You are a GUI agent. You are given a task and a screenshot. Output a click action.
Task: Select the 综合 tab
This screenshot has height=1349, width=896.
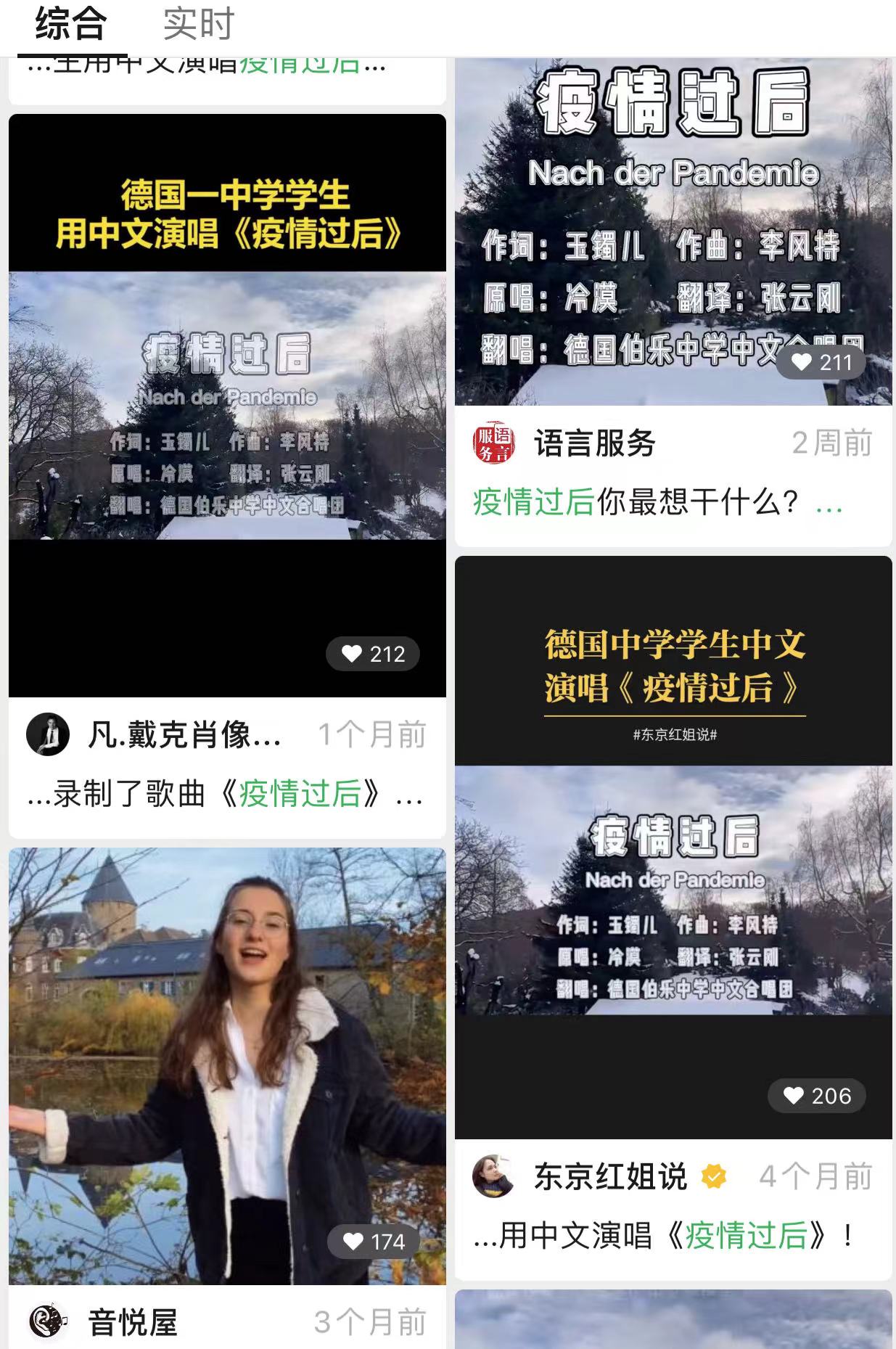pyautogui.click(x=71, y=25)
